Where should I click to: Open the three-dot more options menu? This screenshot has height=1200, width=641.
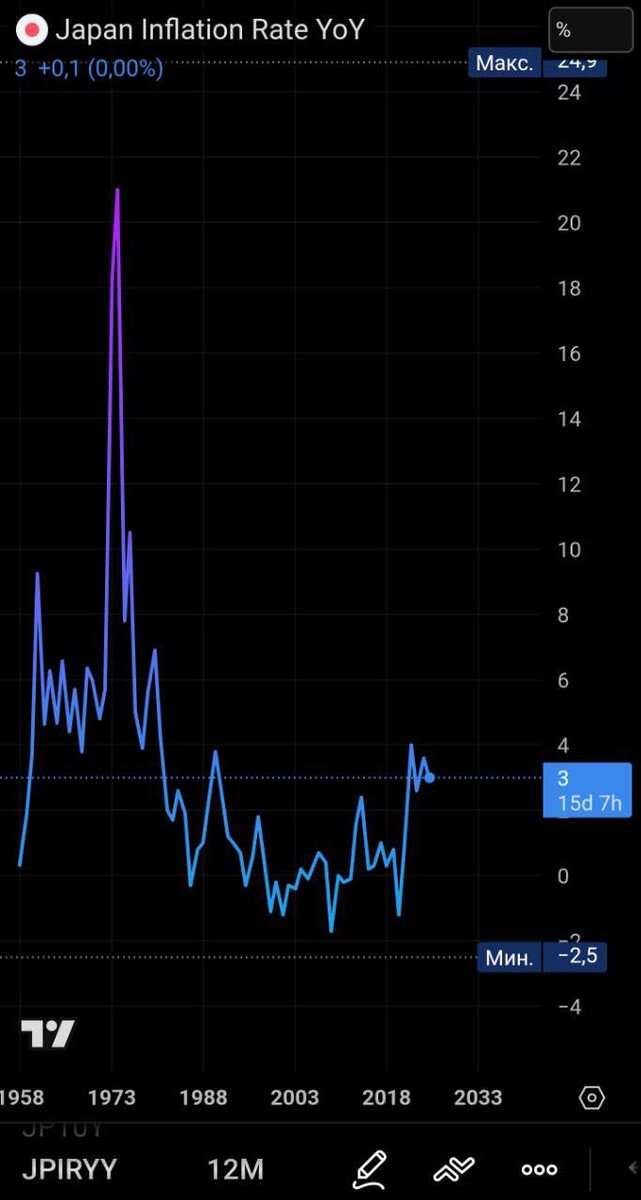(x=539, y=1169)
